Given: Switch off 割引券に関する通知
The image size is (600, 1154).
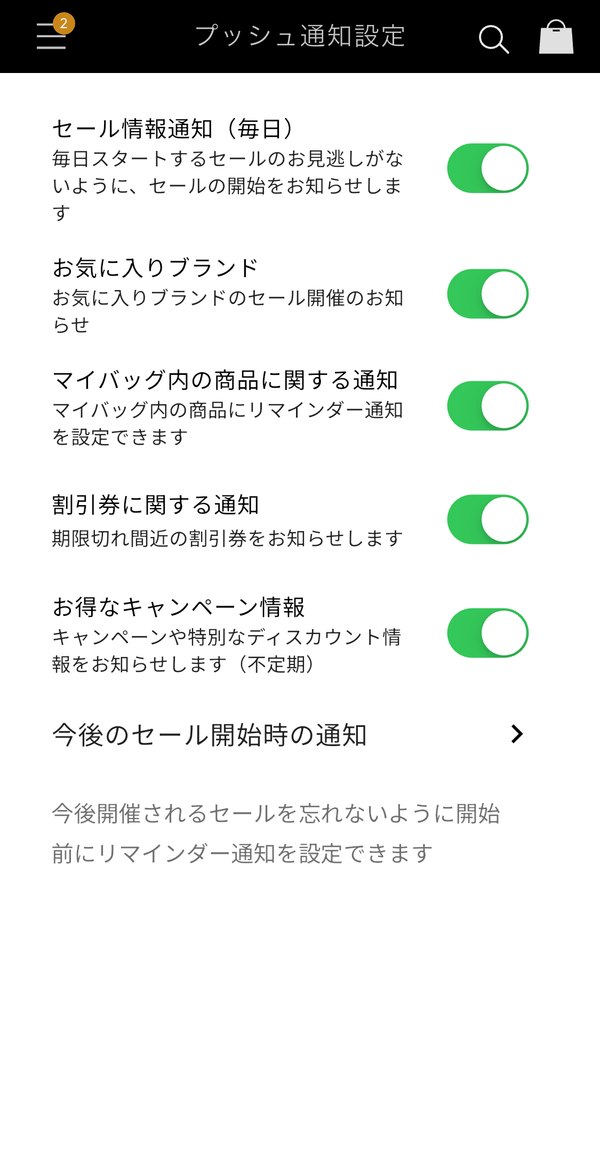Looking at the screenshot, I should 488,519.
